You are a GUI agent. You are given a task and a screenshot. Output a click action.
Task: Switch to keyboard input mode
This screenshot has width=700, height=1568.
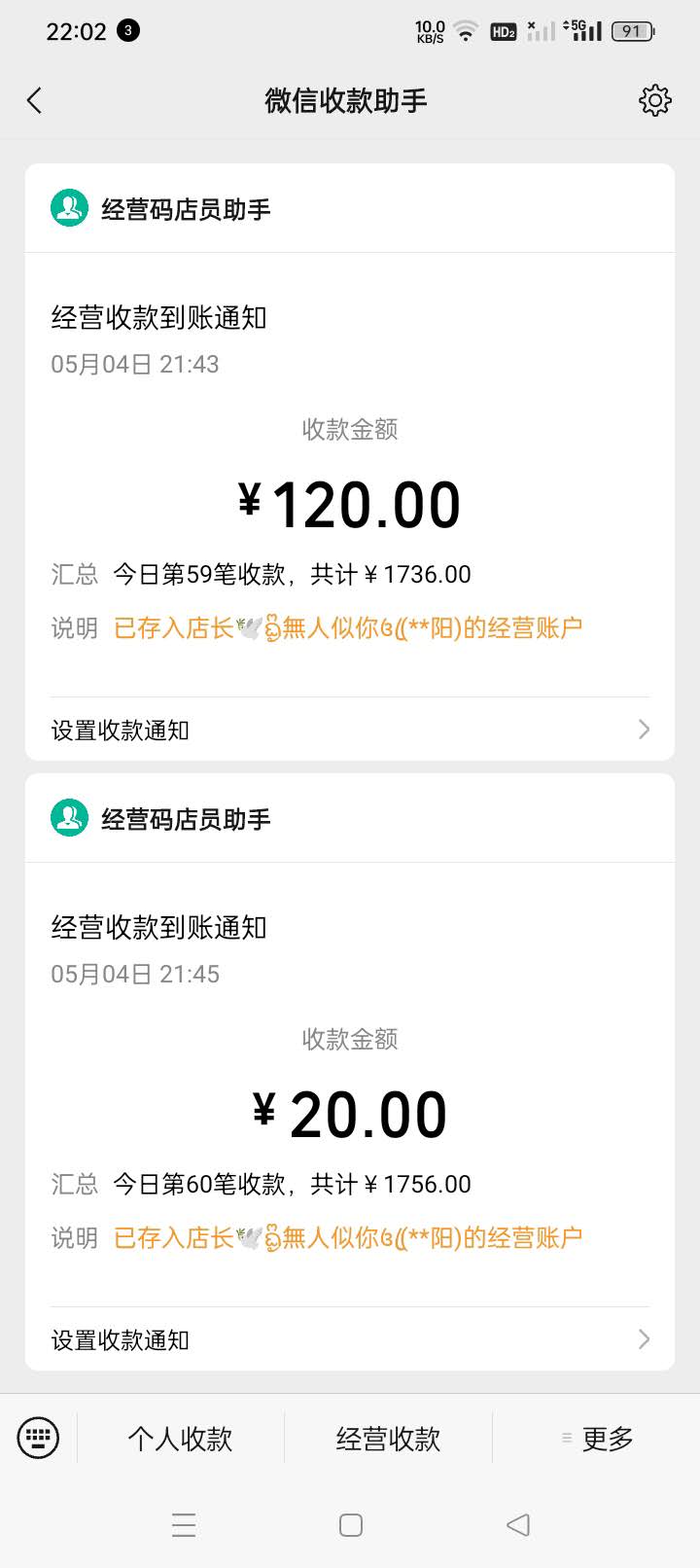39,1437
